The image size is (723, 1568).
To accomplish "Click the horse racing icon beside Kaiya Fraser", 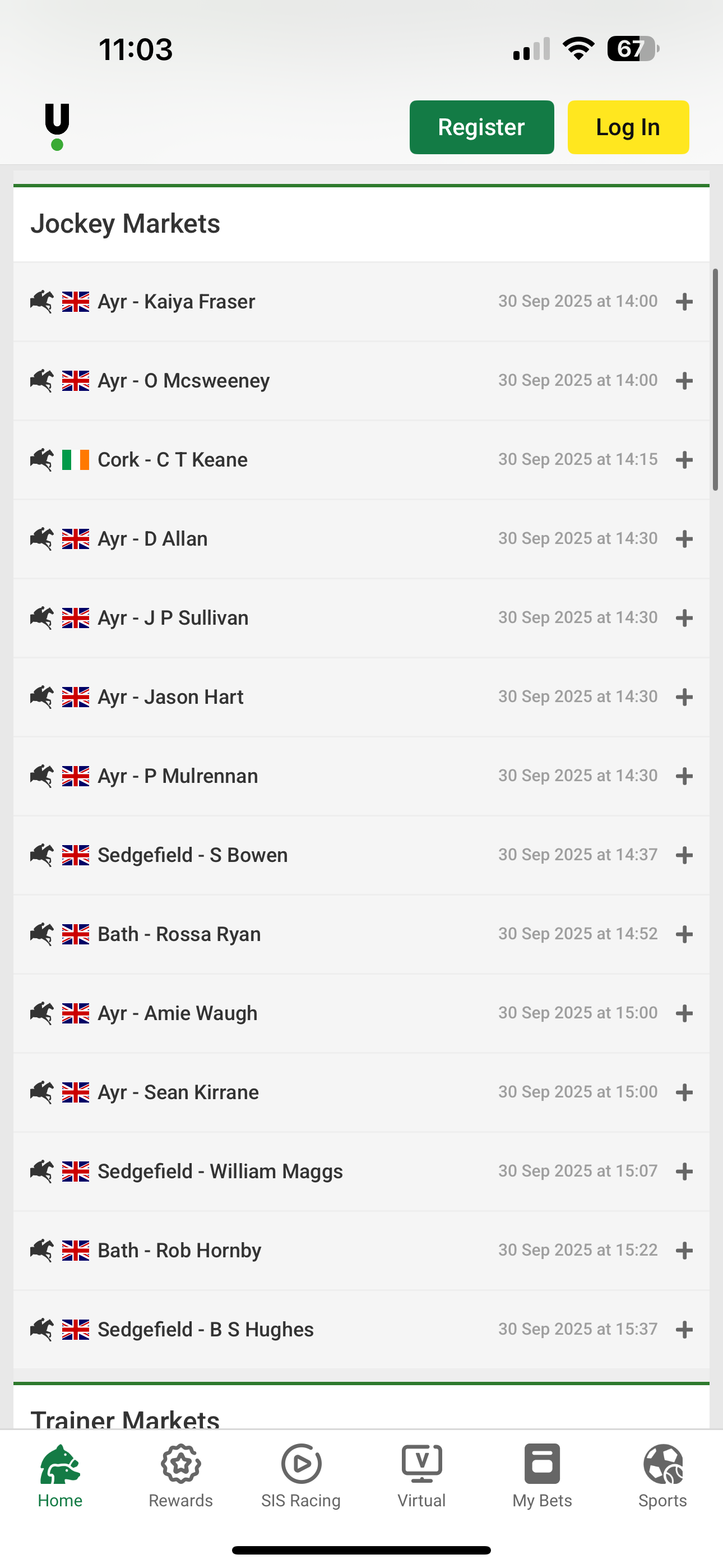I will (41, 301).
